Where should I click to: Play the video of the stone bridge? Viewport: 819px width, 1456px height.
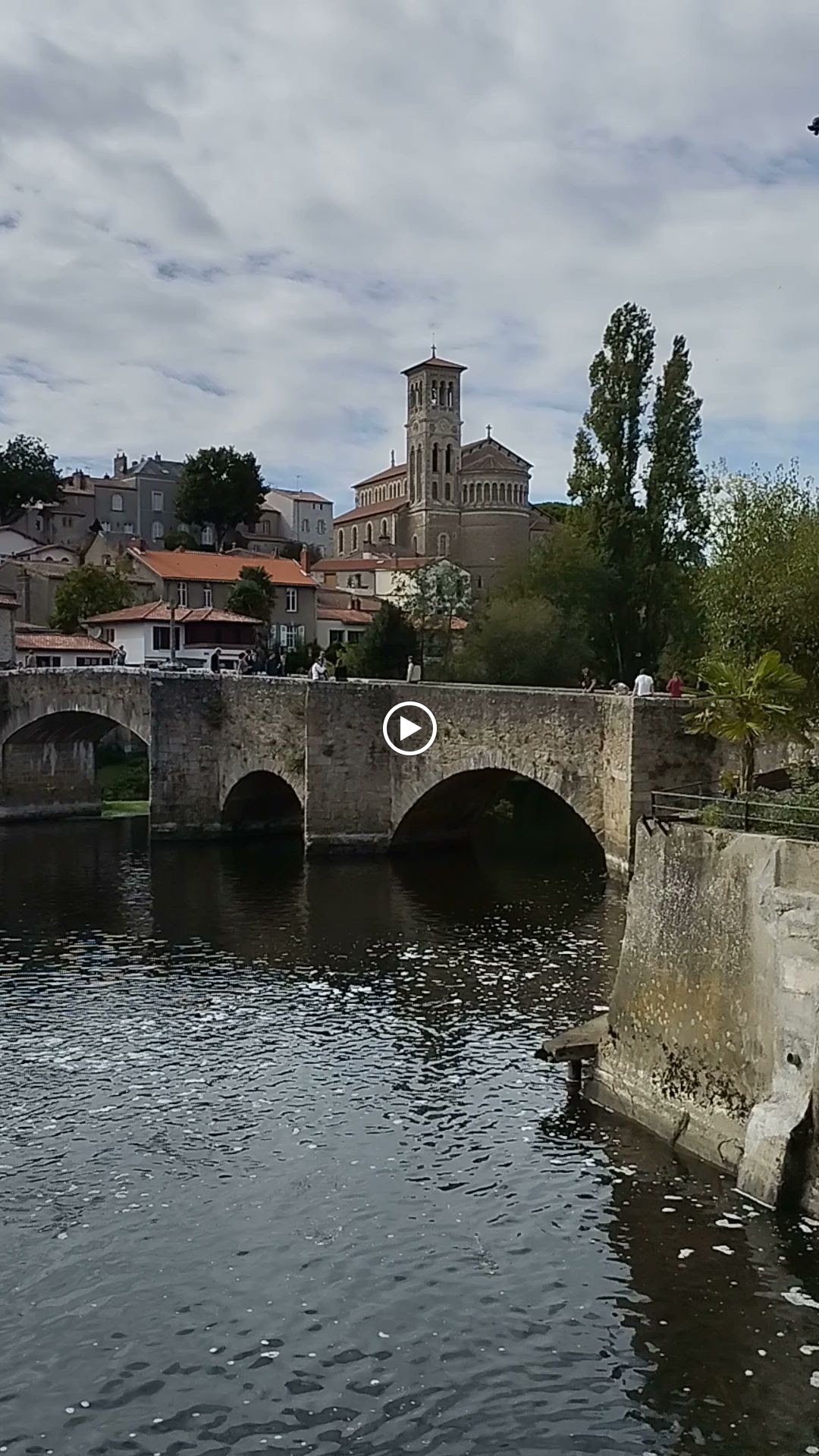[x=409, y=728]
